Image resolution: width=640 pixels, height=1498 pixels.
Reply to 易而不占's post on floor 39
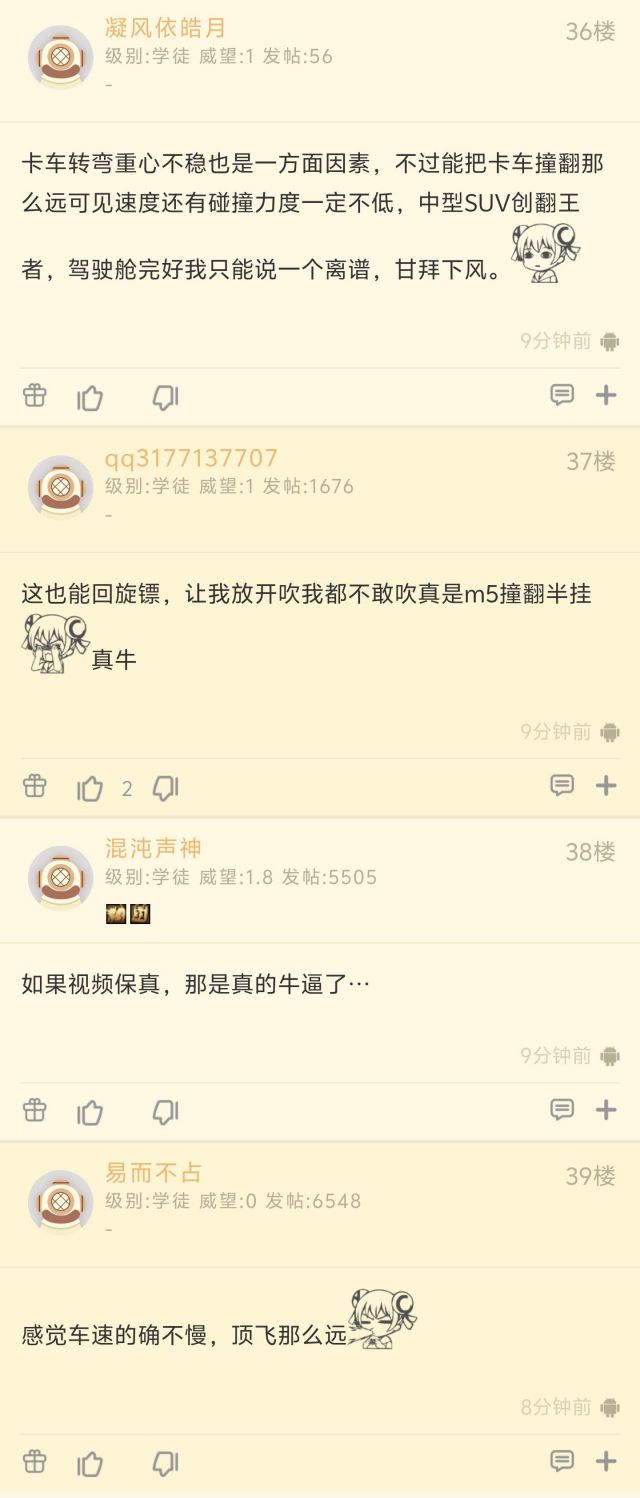click(562, 1461)
